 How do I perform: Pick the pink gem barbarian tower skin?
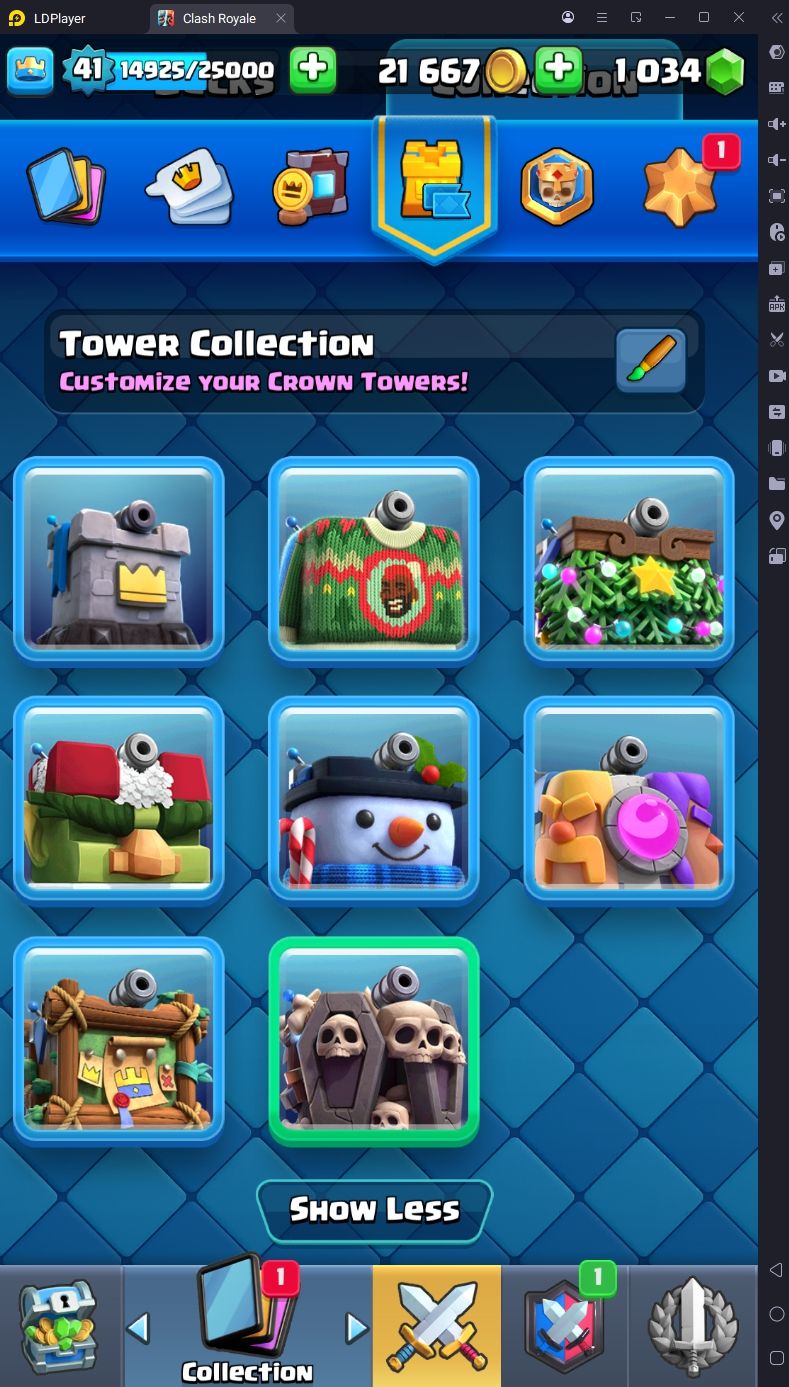(629, 799)
